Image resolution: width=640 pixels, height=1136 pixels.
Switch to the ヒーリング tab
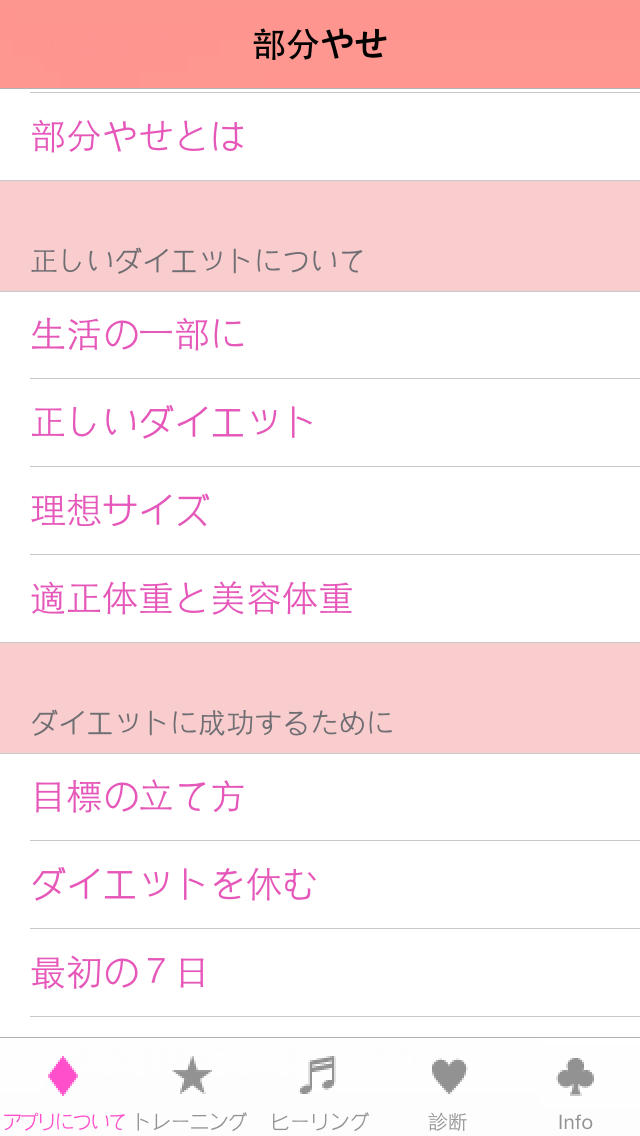click(319, 1090)
